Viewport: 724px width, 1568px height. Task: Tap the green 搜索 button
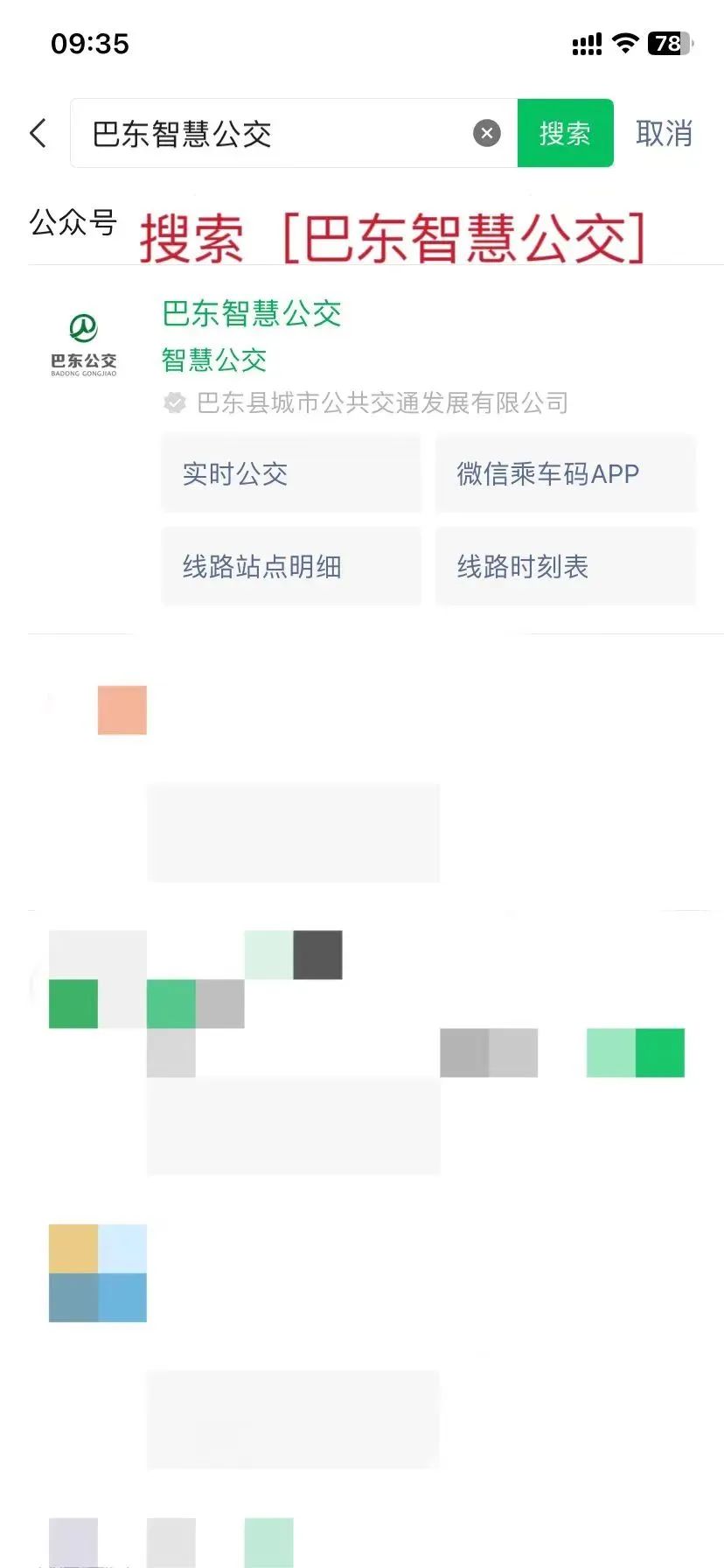[565, 133]
